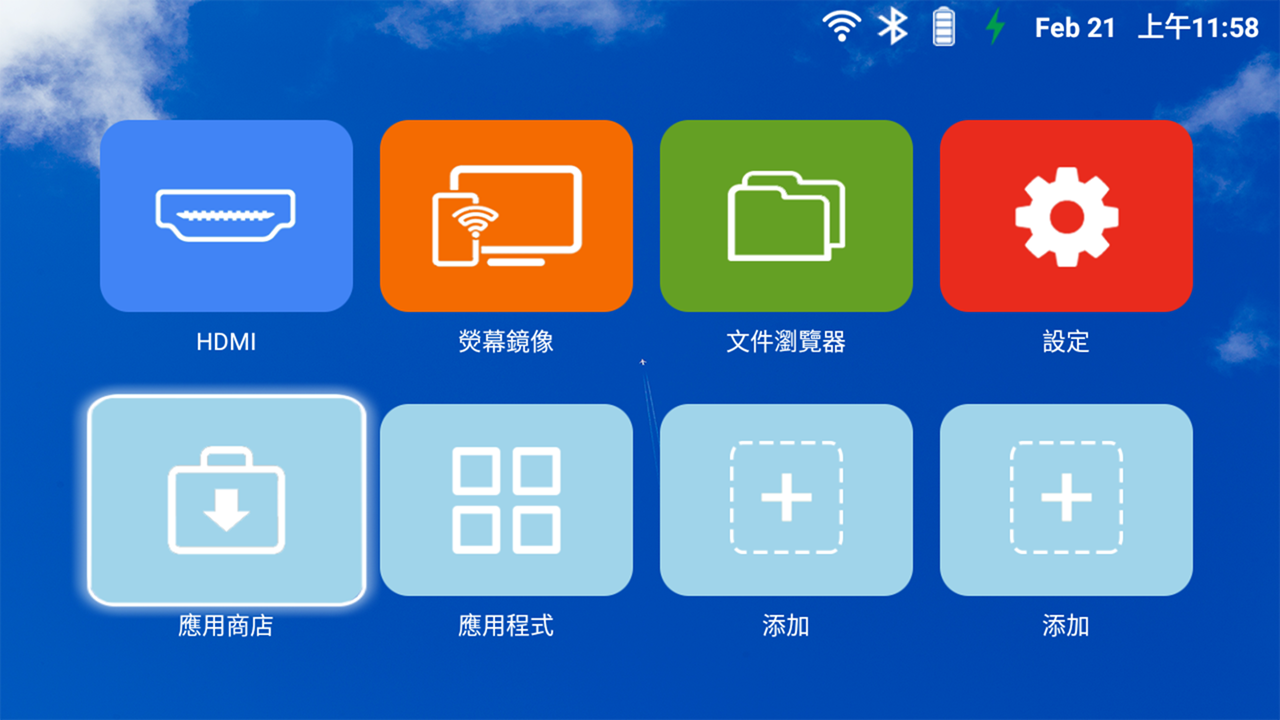Open the 文件瀏覽器 file browser
The height and width of the screenshot is (720, 1280).
[786, 216]
